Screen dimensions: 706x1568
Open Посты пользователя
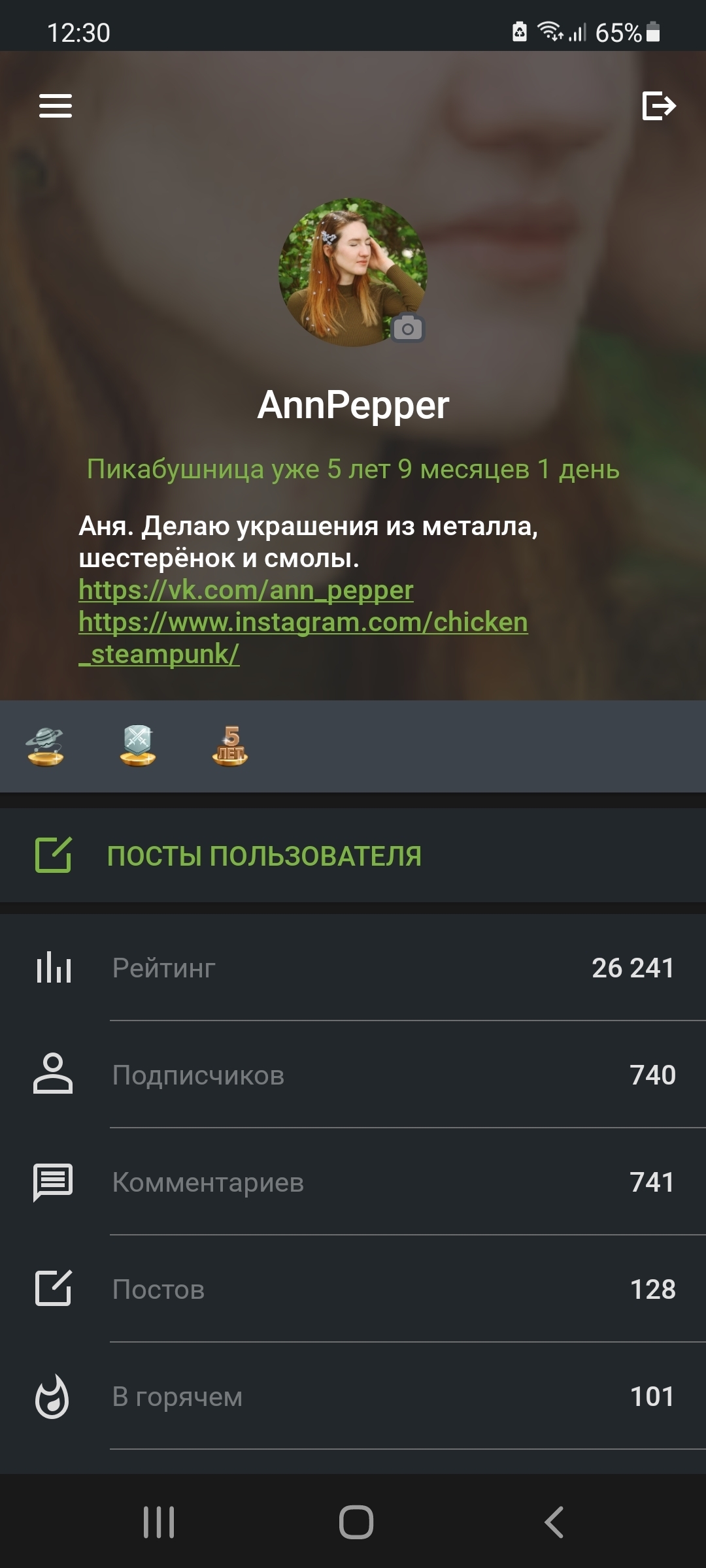pos(353,856)
